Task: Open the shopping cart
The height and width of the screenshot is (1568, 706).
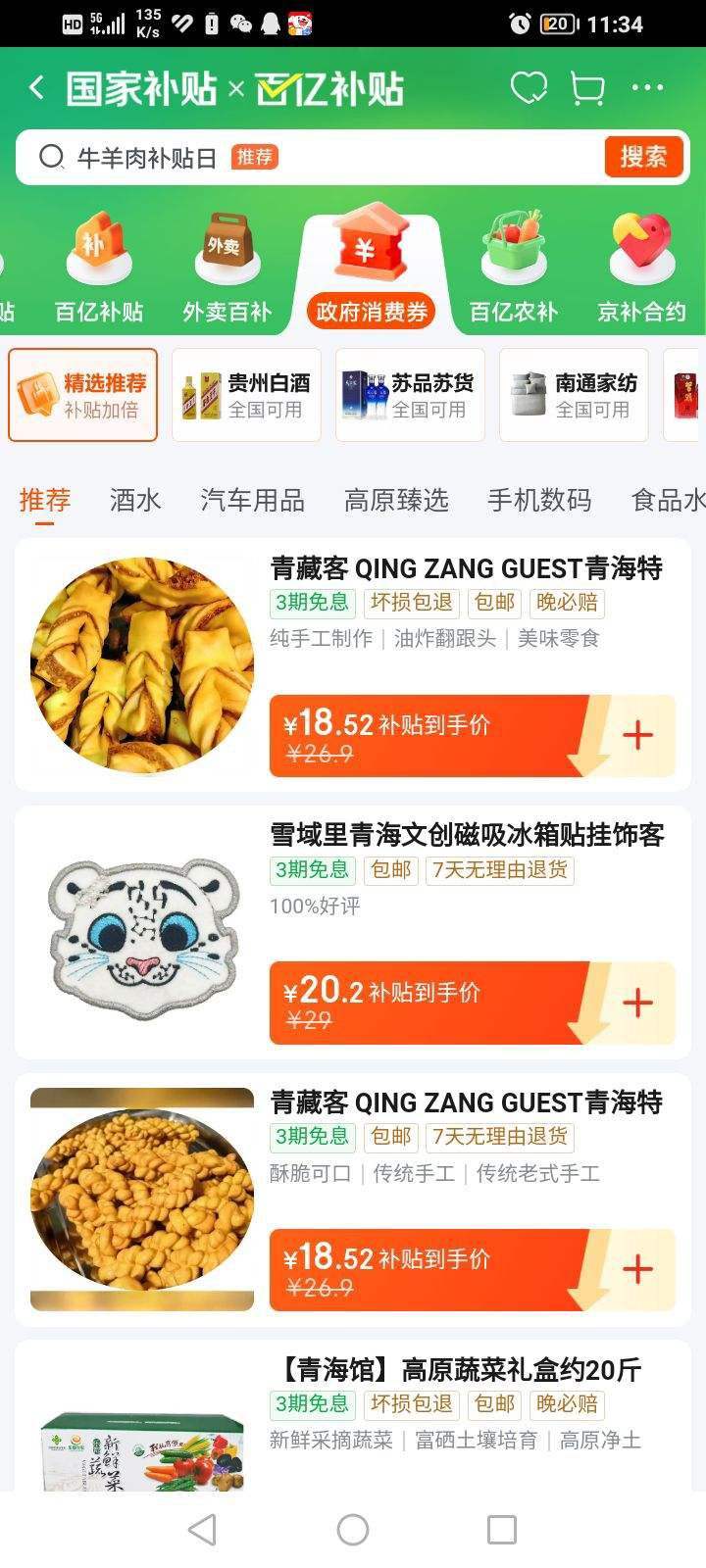Action: coord(587,89)
